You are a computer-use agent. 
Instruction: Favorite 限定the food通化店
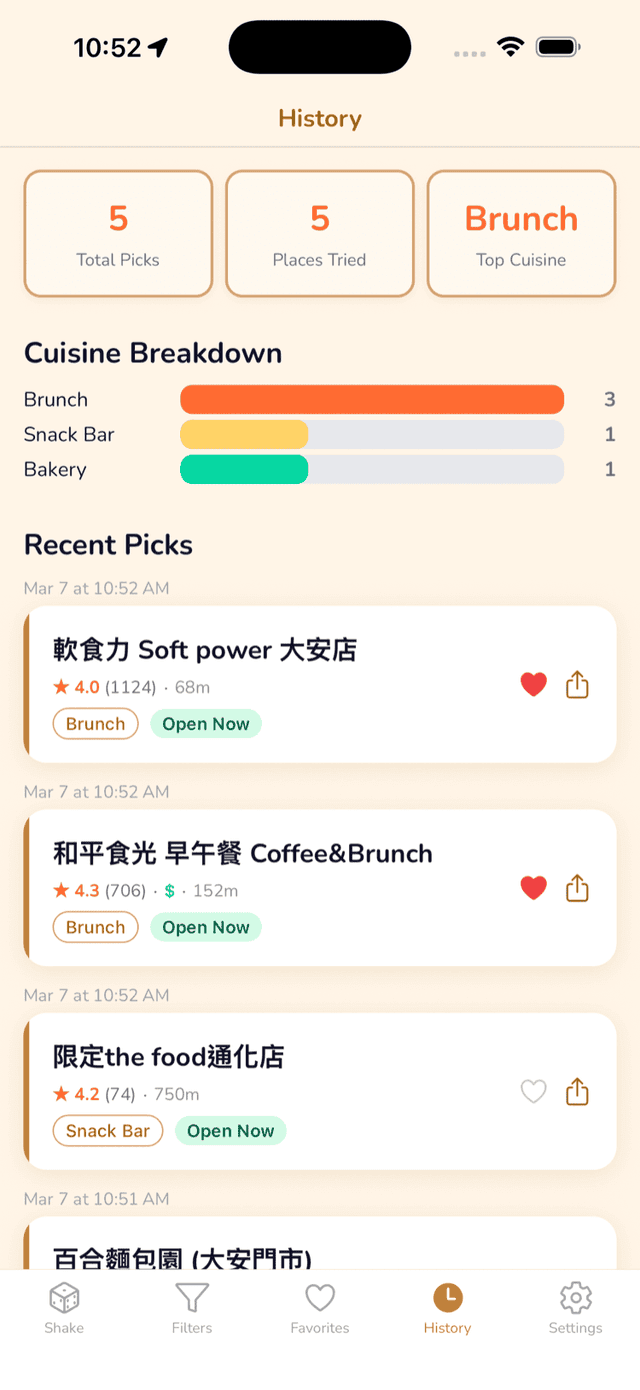click(534, 1092)
